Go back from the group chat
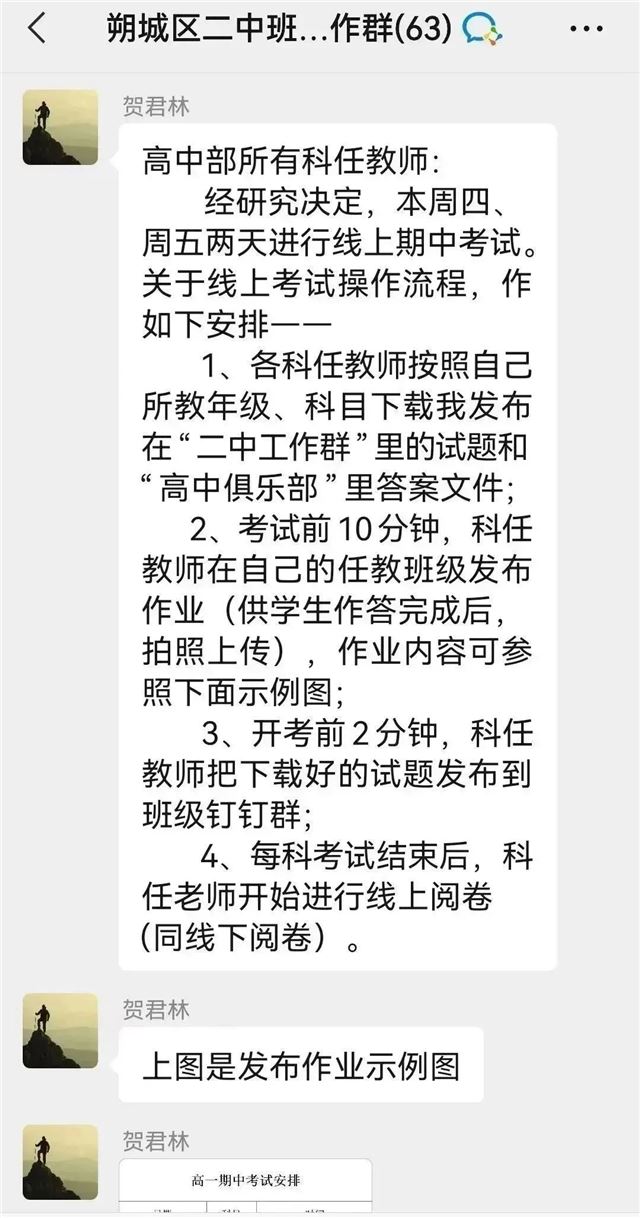The height and width of the screenshot is (1218, 640). (37, 29)
